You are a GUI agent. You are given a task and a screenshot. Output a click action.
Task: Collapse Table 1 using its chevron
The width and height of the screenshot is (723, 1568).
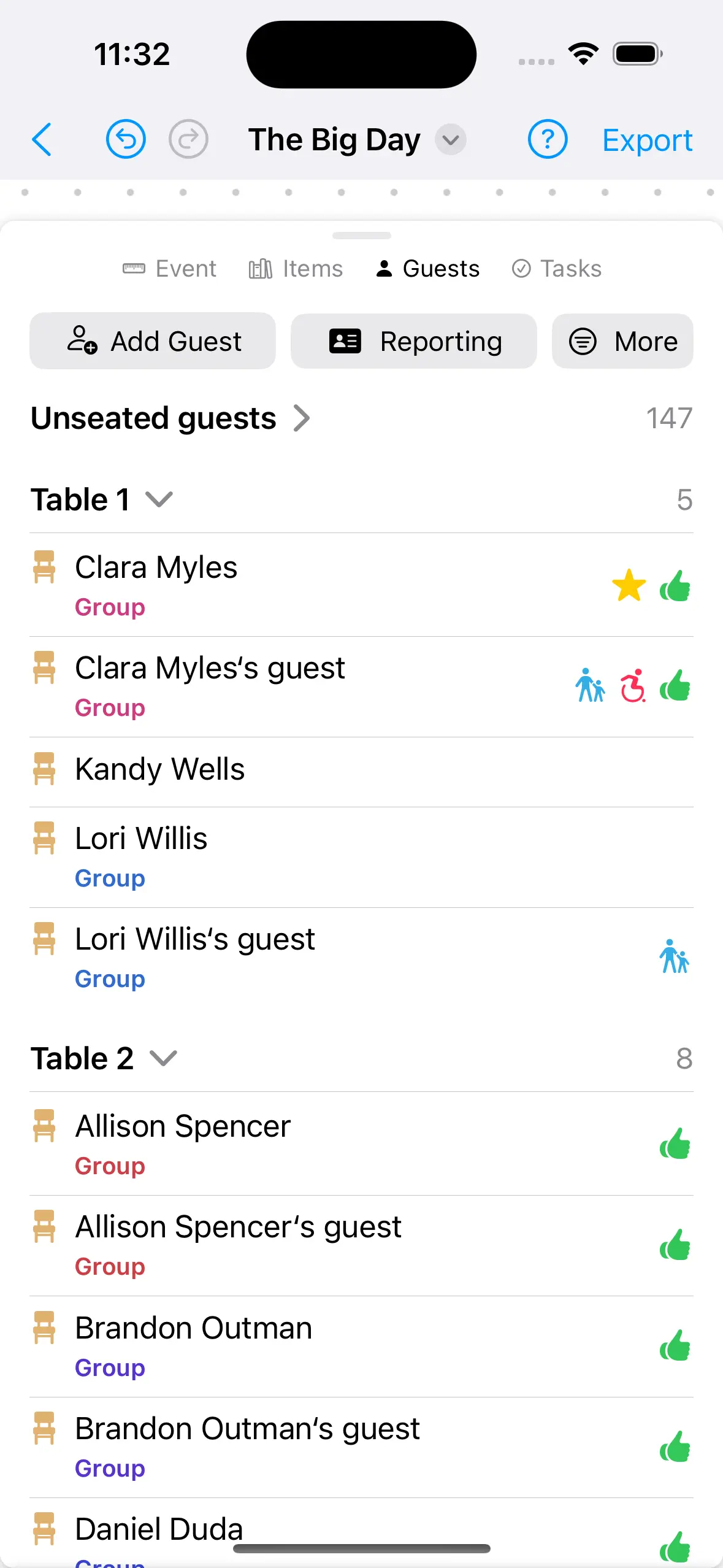(x=159, y=499)
